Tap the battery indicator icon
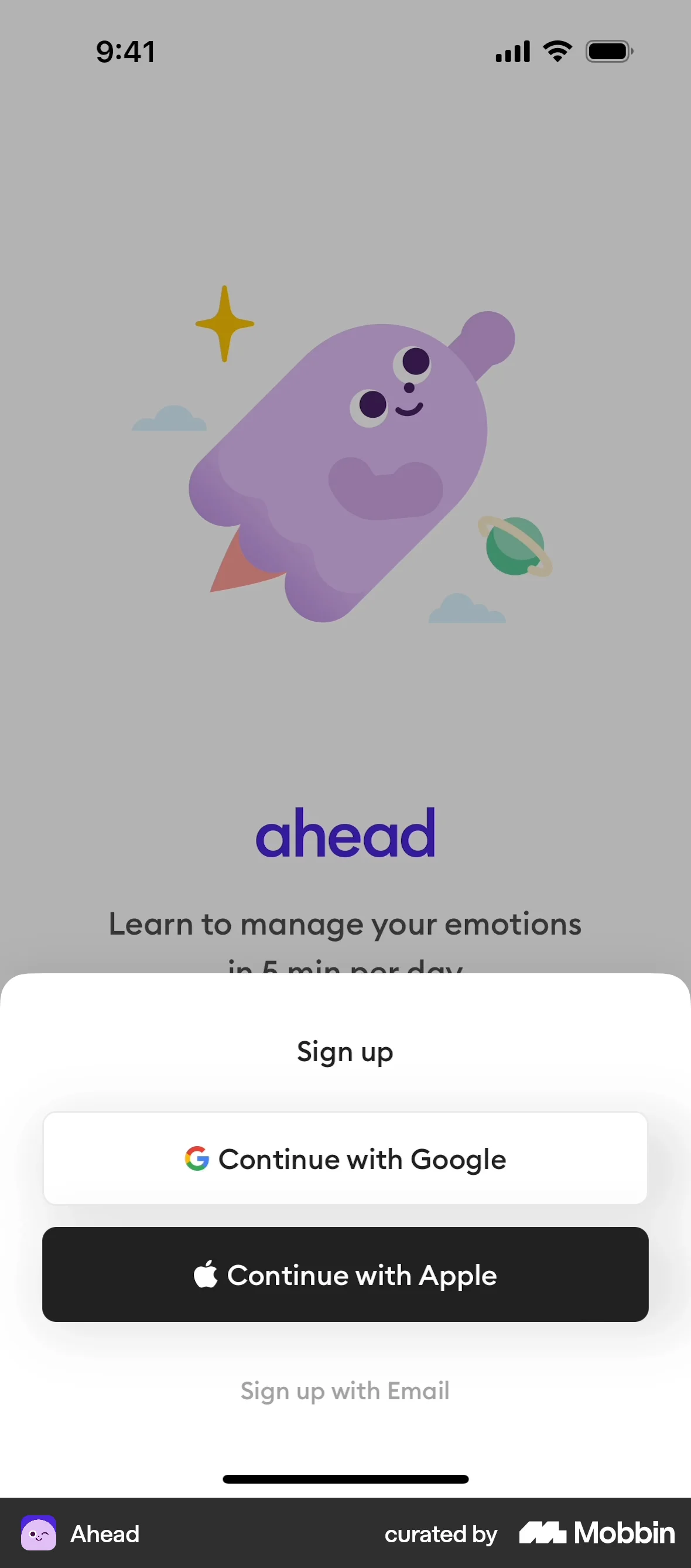The image size is (691, 1568). 608,51
